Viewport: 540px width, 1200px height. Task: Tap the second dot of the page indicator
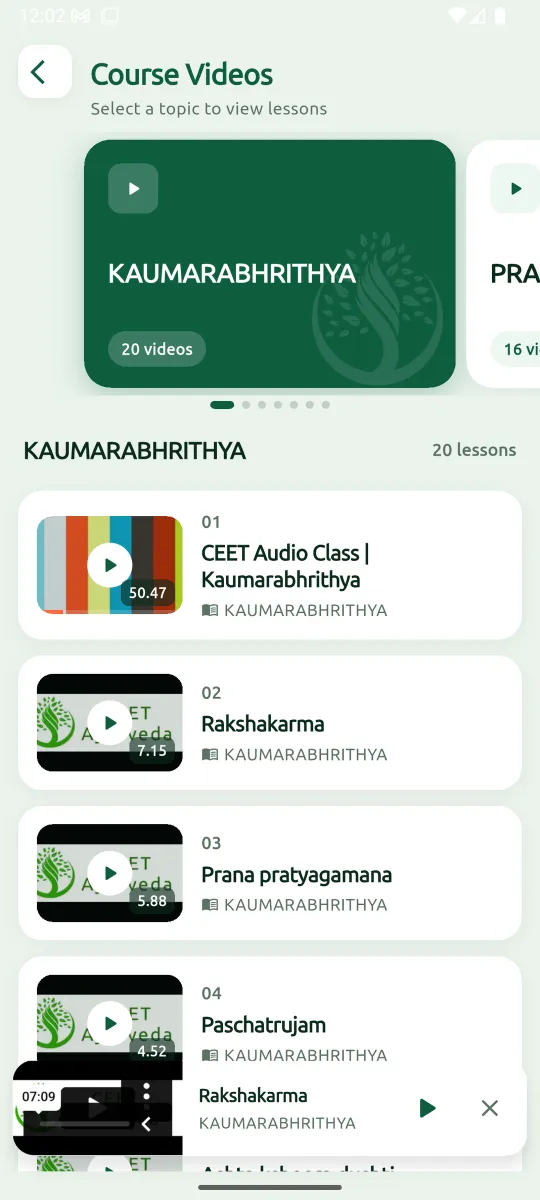pos(246,405)
